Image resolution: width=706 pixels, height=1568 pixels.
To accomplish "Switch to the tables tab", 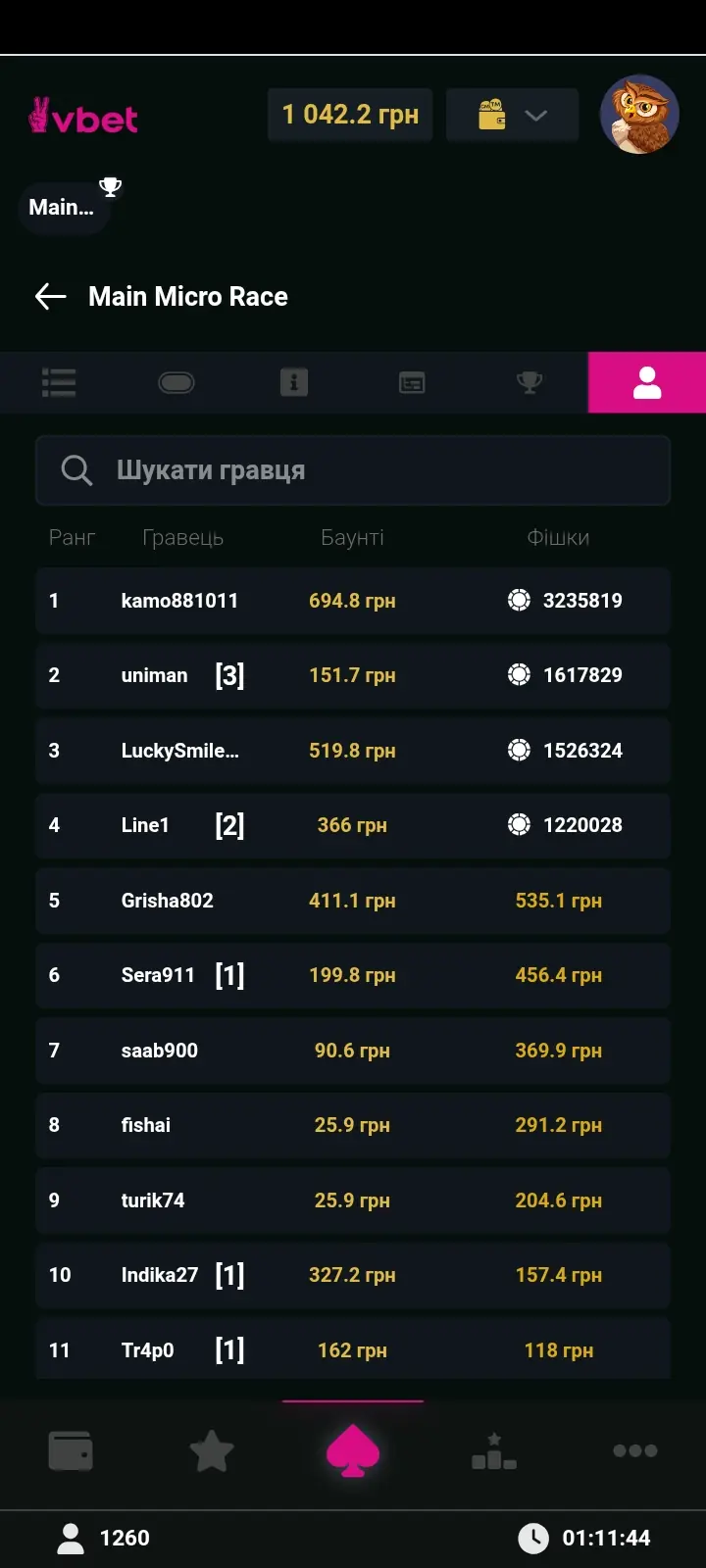I will point(176,382).
